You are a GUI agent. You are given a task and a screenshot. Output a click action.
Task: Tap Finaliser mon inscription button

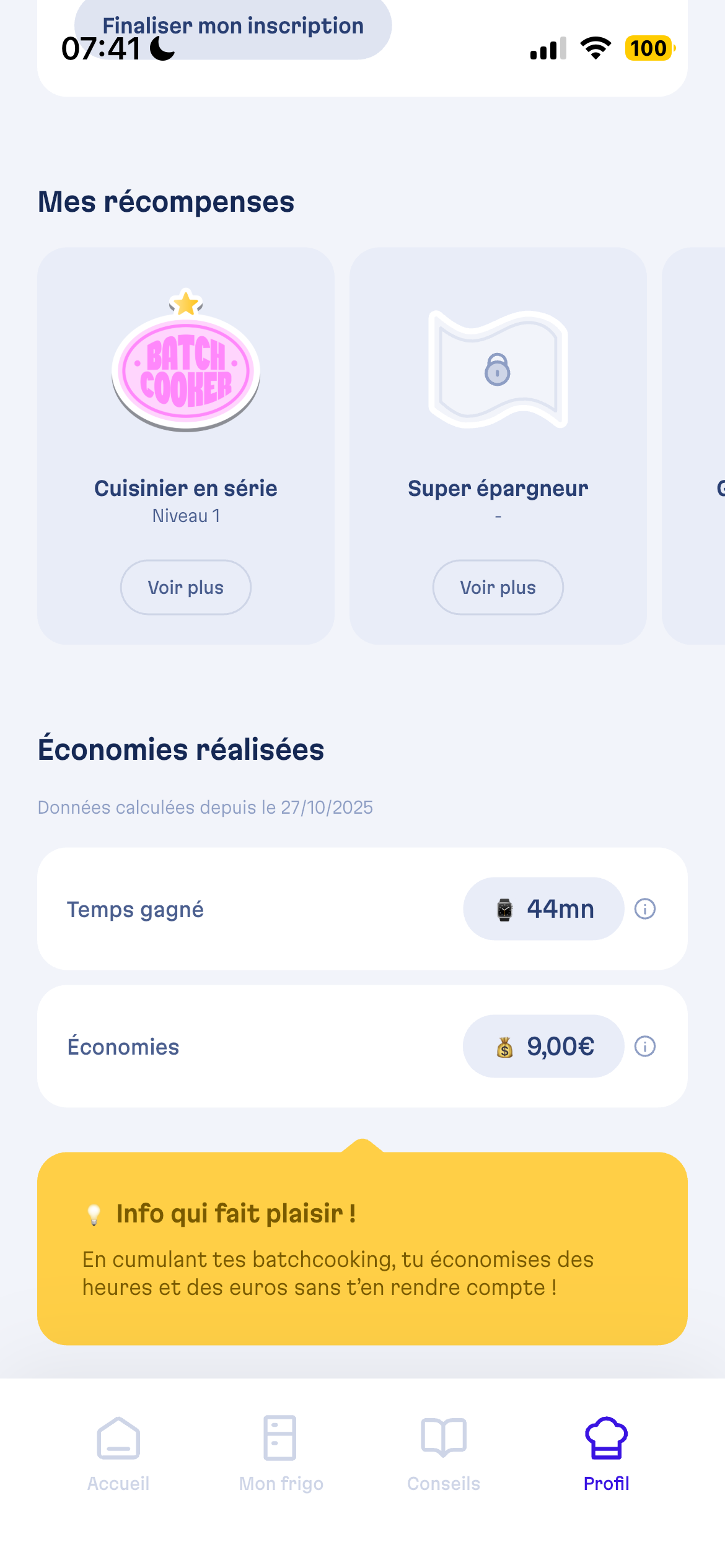click(233, 27)
